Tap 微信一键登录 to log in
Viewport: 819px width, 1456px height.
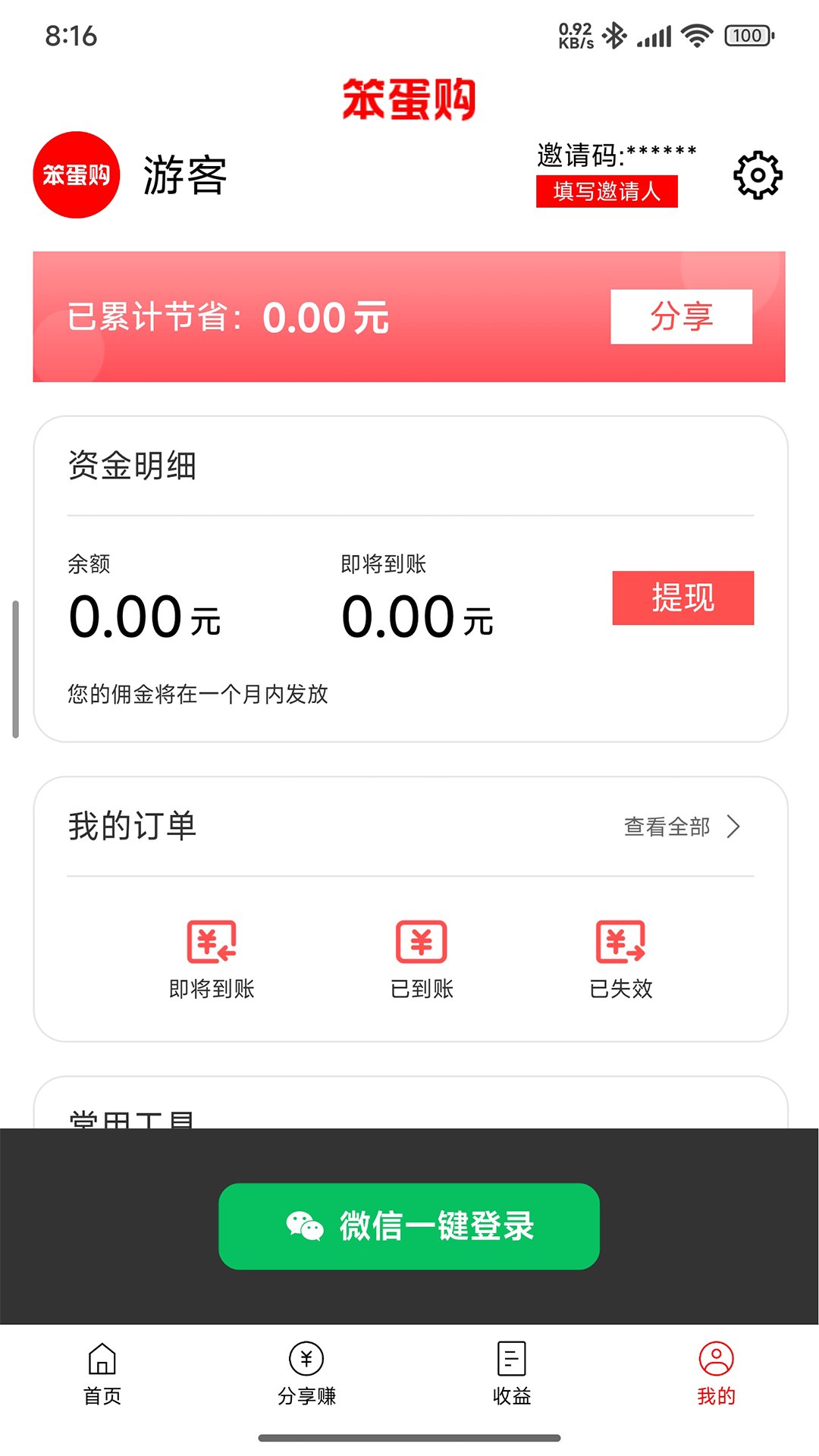pos(409,1225)
